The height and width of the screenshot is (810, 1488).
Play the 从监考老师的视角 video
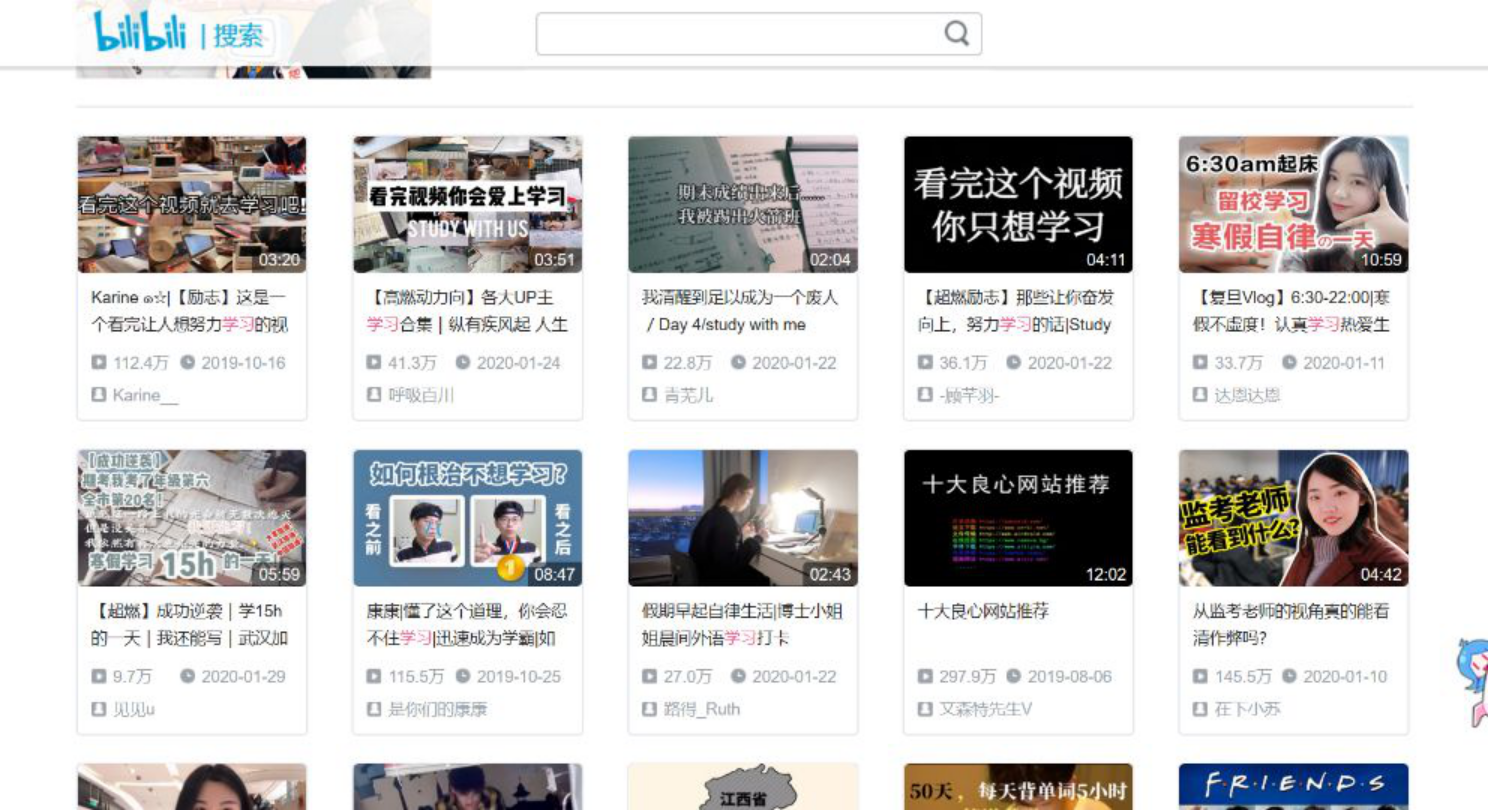coord(1293,518)
